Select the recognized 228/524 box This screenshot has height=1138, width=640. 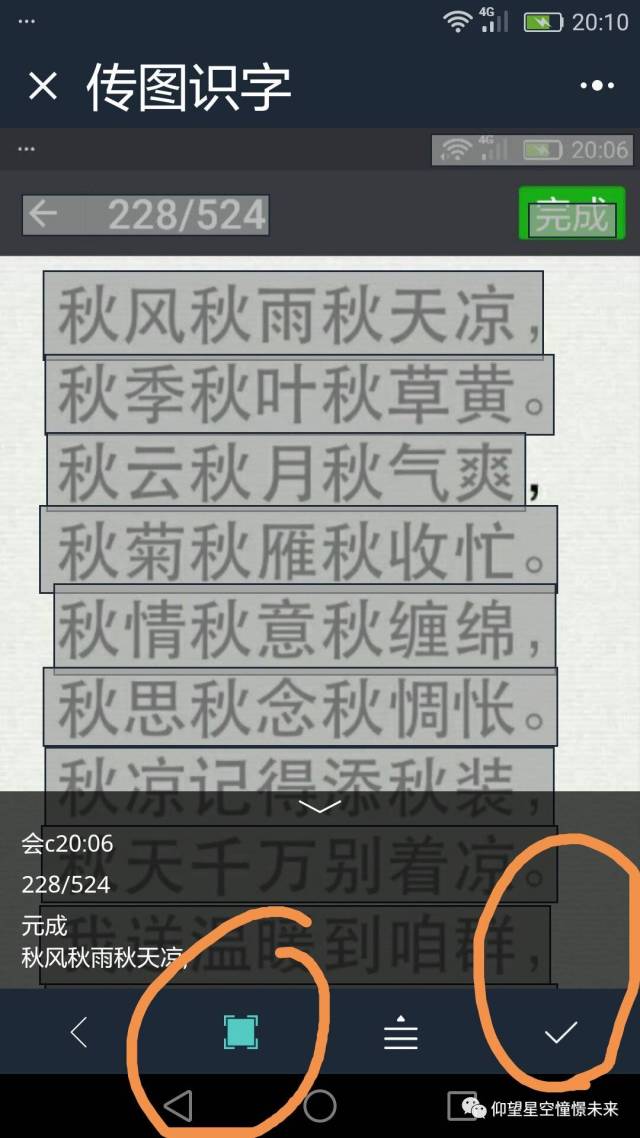[146, 214]
